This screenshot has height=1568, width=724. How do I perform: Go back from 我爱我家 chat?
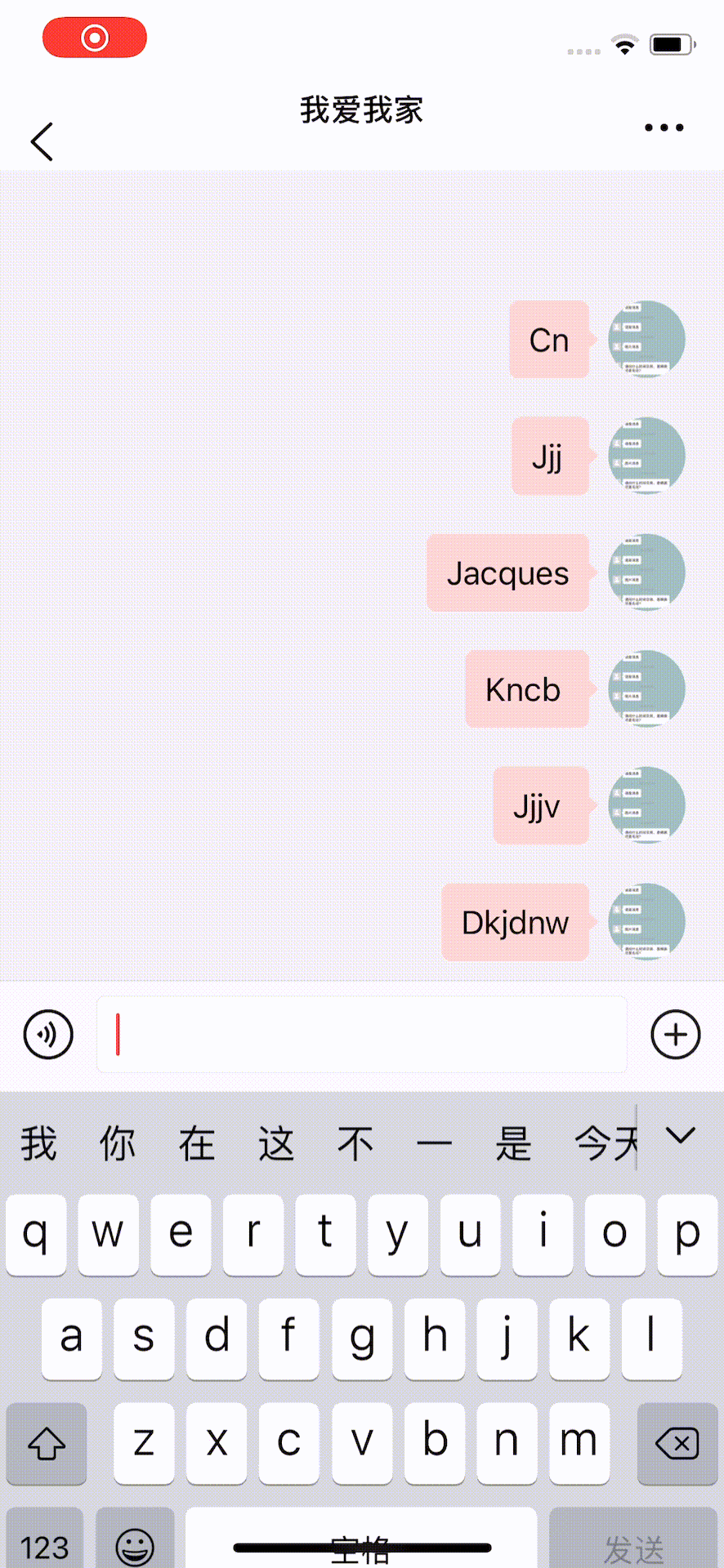[x=42, y=141]
